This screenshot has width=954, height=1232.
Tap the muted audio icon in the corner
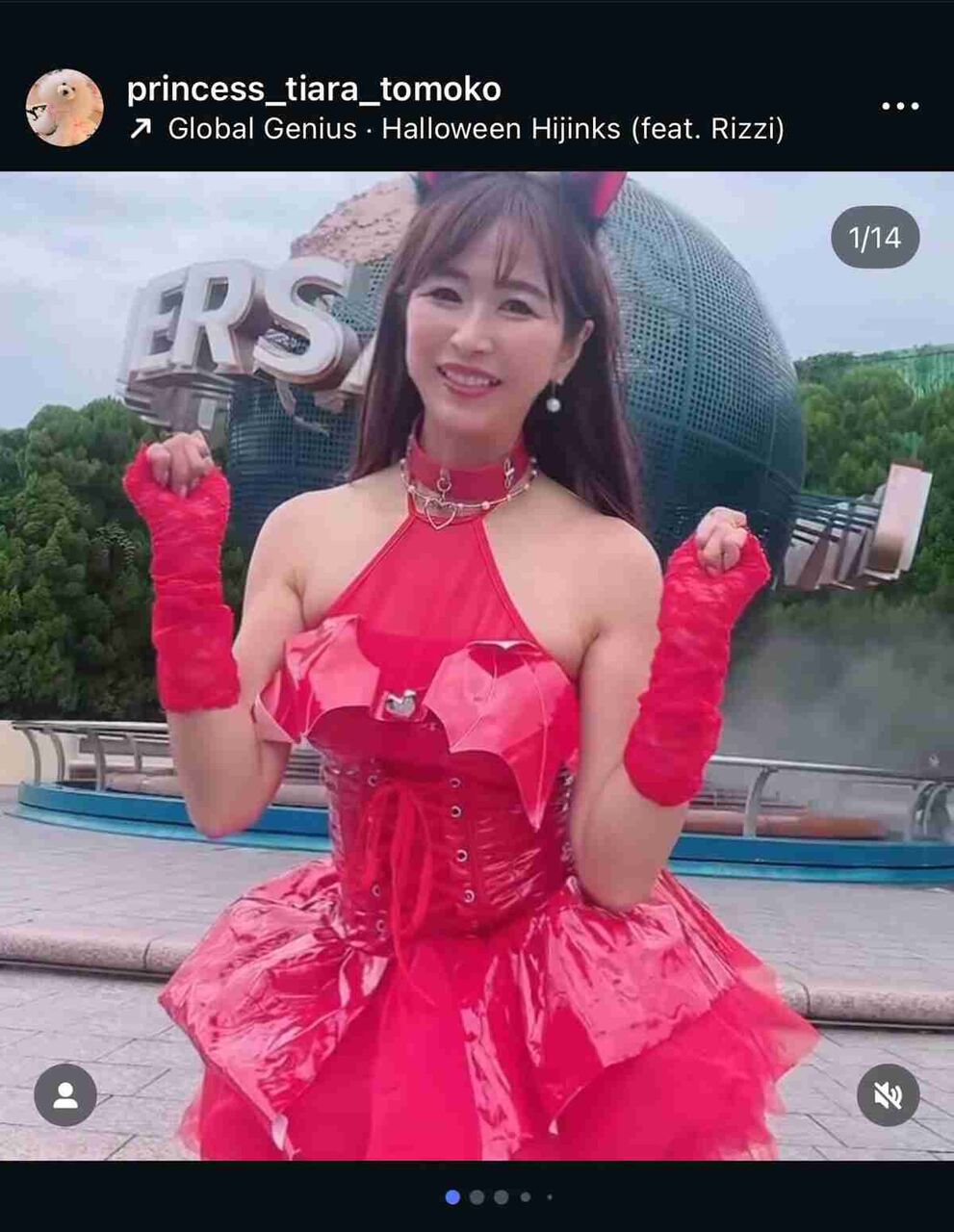888,1095
